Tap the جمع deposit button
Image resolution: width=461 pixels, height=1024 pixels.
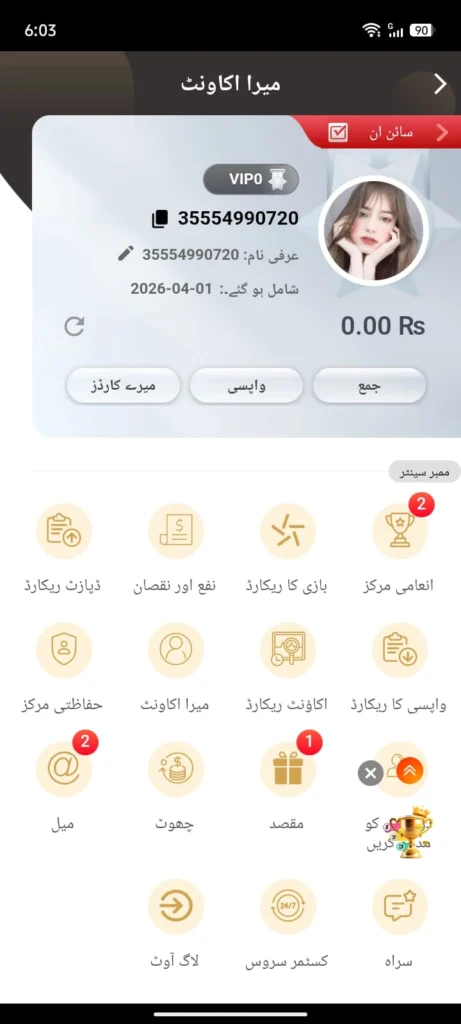[x=370, y=385]
